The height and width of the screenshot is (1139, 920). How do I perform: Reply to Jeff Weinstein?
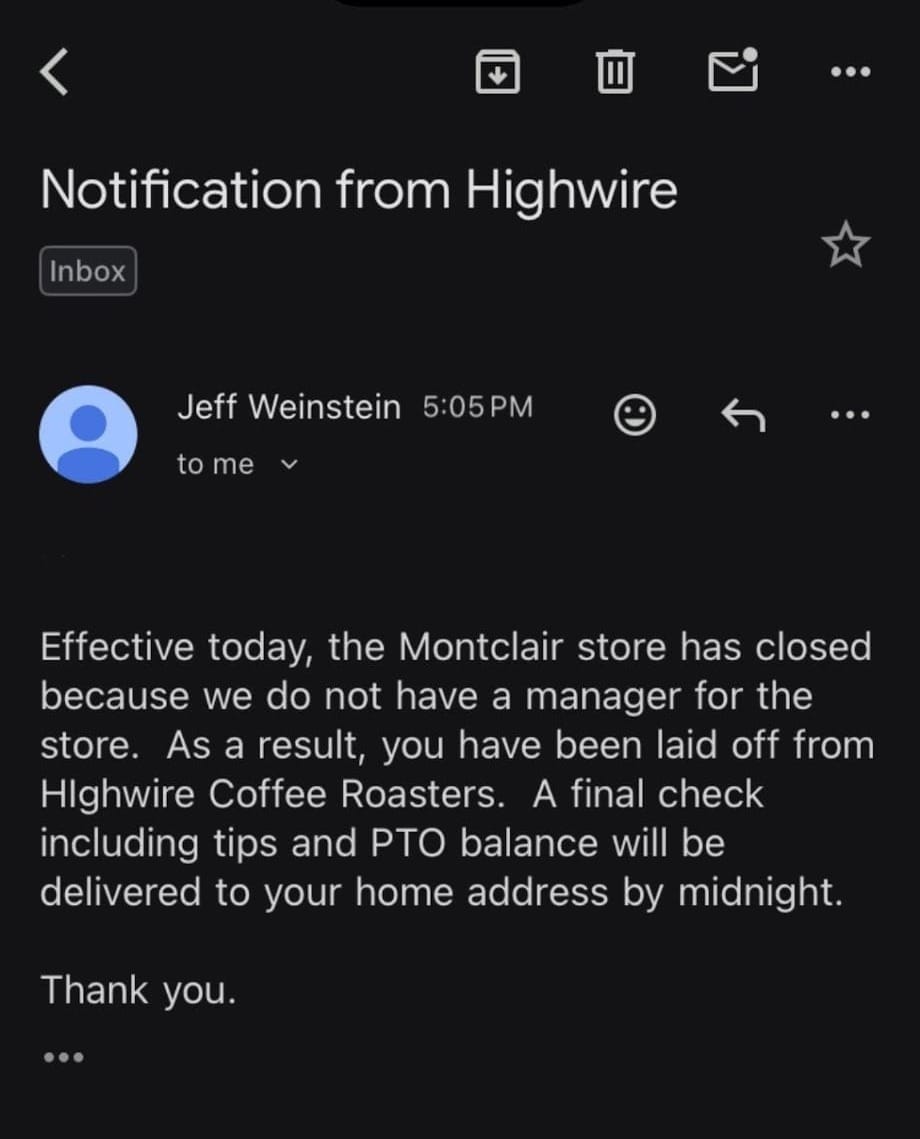[743, 414]
